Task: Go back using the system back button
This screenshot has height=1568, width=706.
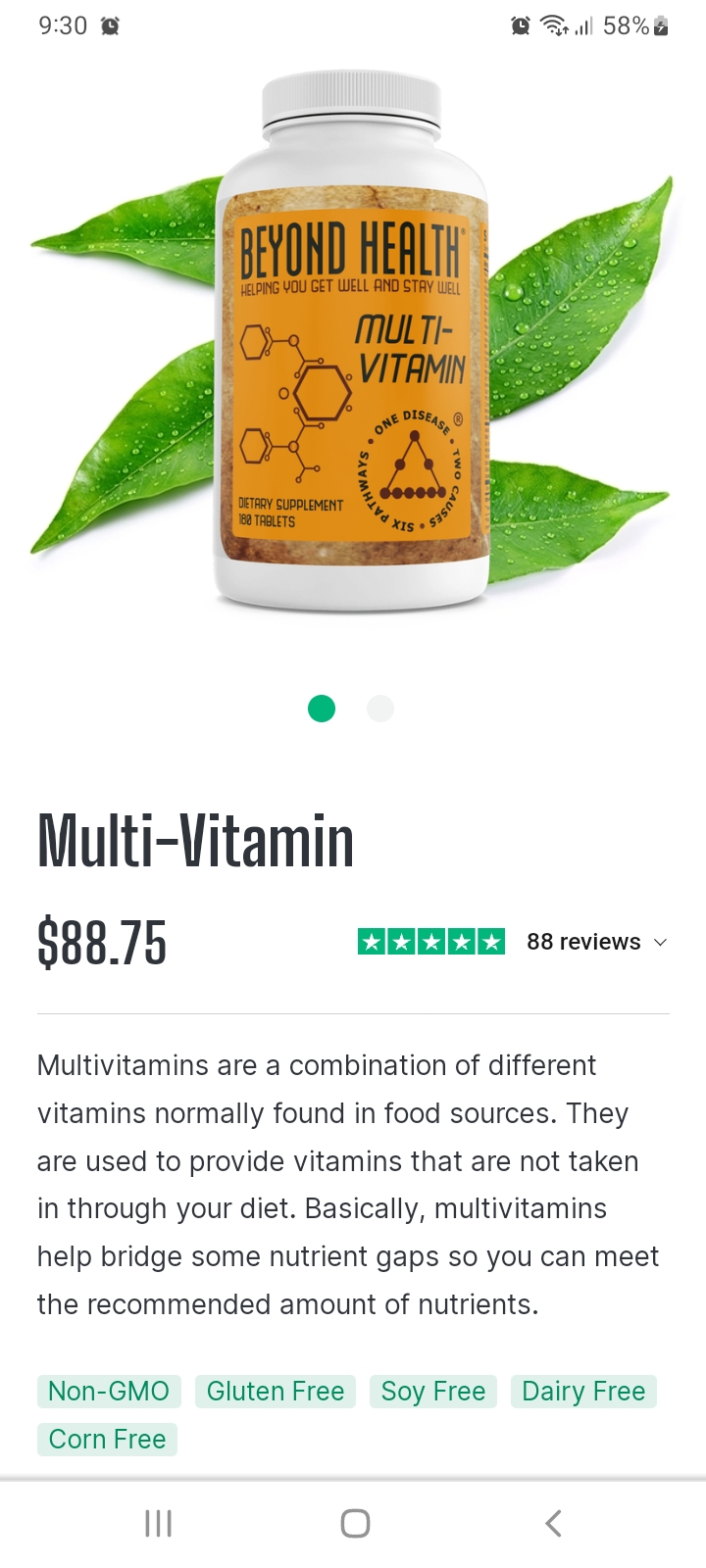Action: click(553, 1523)
